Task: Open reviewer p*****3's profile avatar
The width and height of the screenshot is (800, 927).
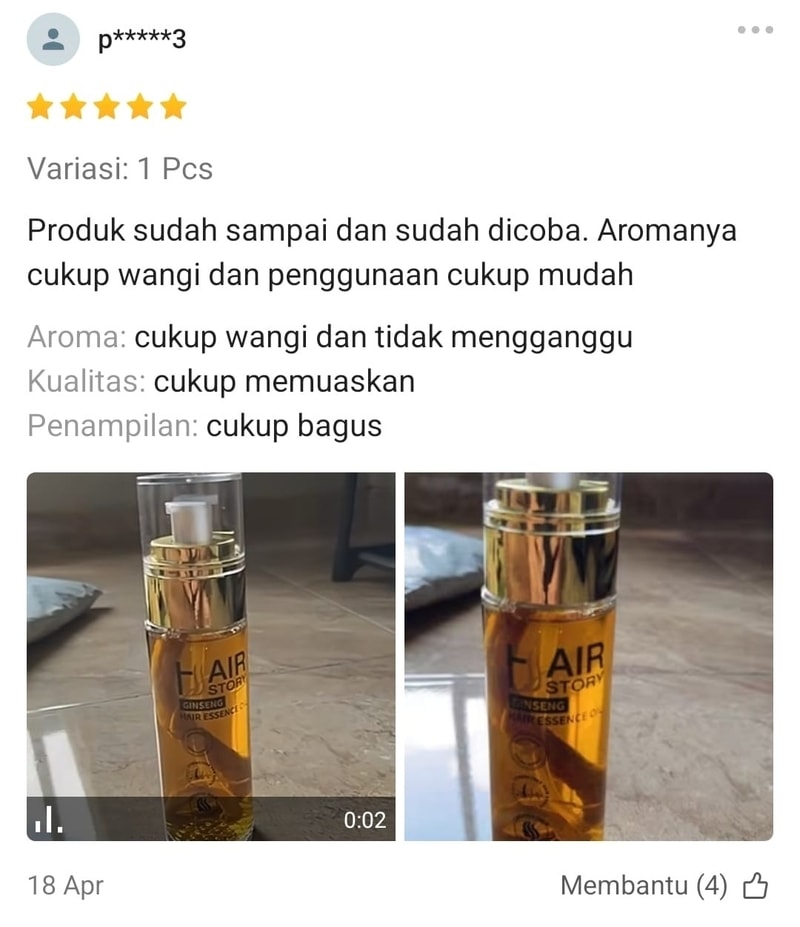Action: (x=53, y=40)
